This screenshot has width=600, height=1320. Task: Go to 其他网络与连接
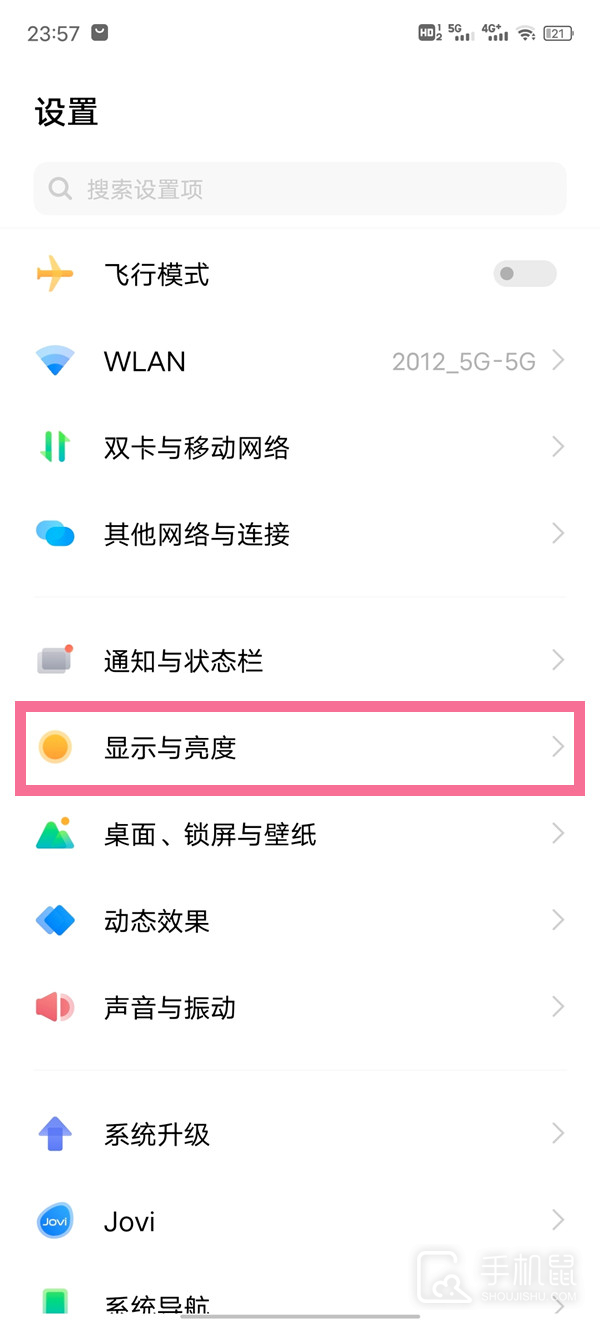(300, 534)
